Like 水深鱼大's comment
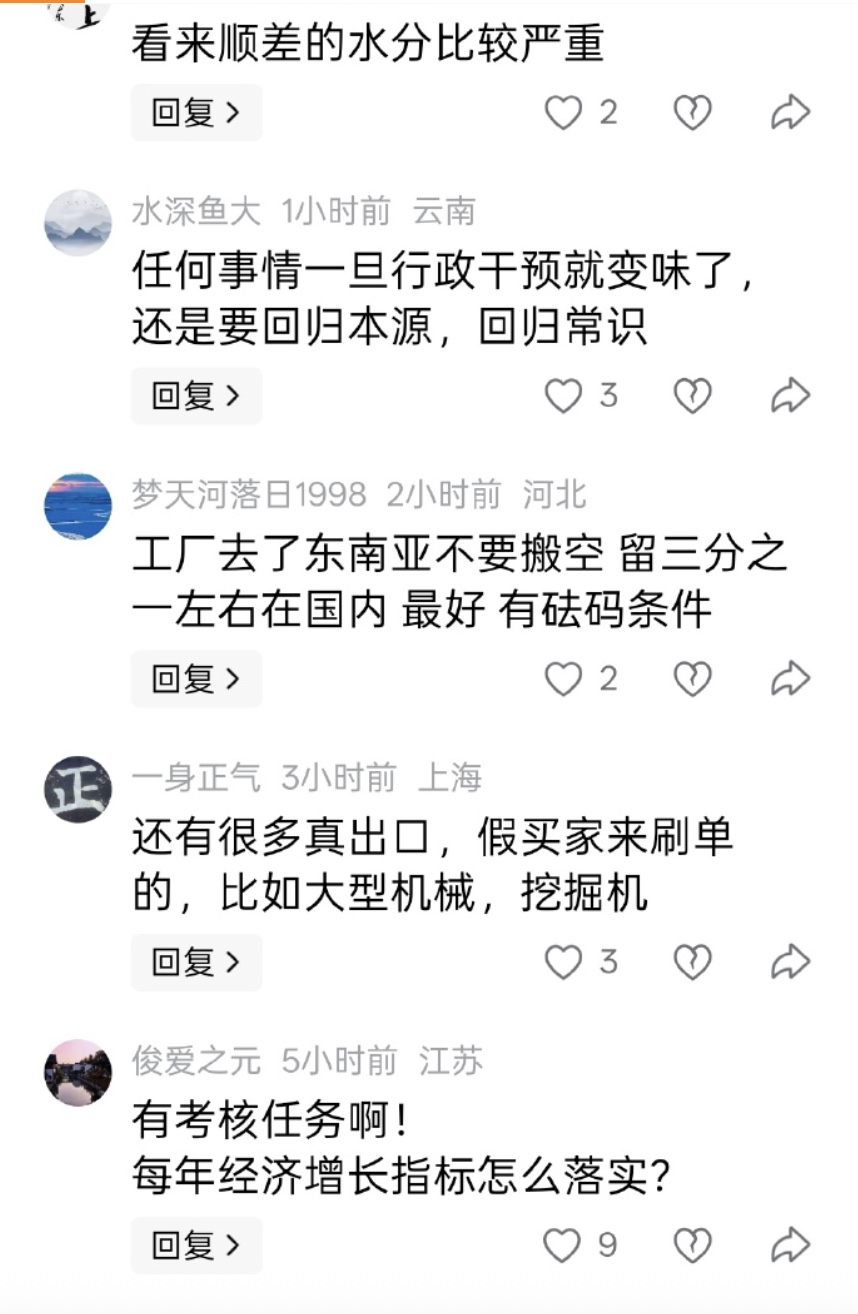The width and height of the screenshot is (858, 1314). [x=563, y=397]
